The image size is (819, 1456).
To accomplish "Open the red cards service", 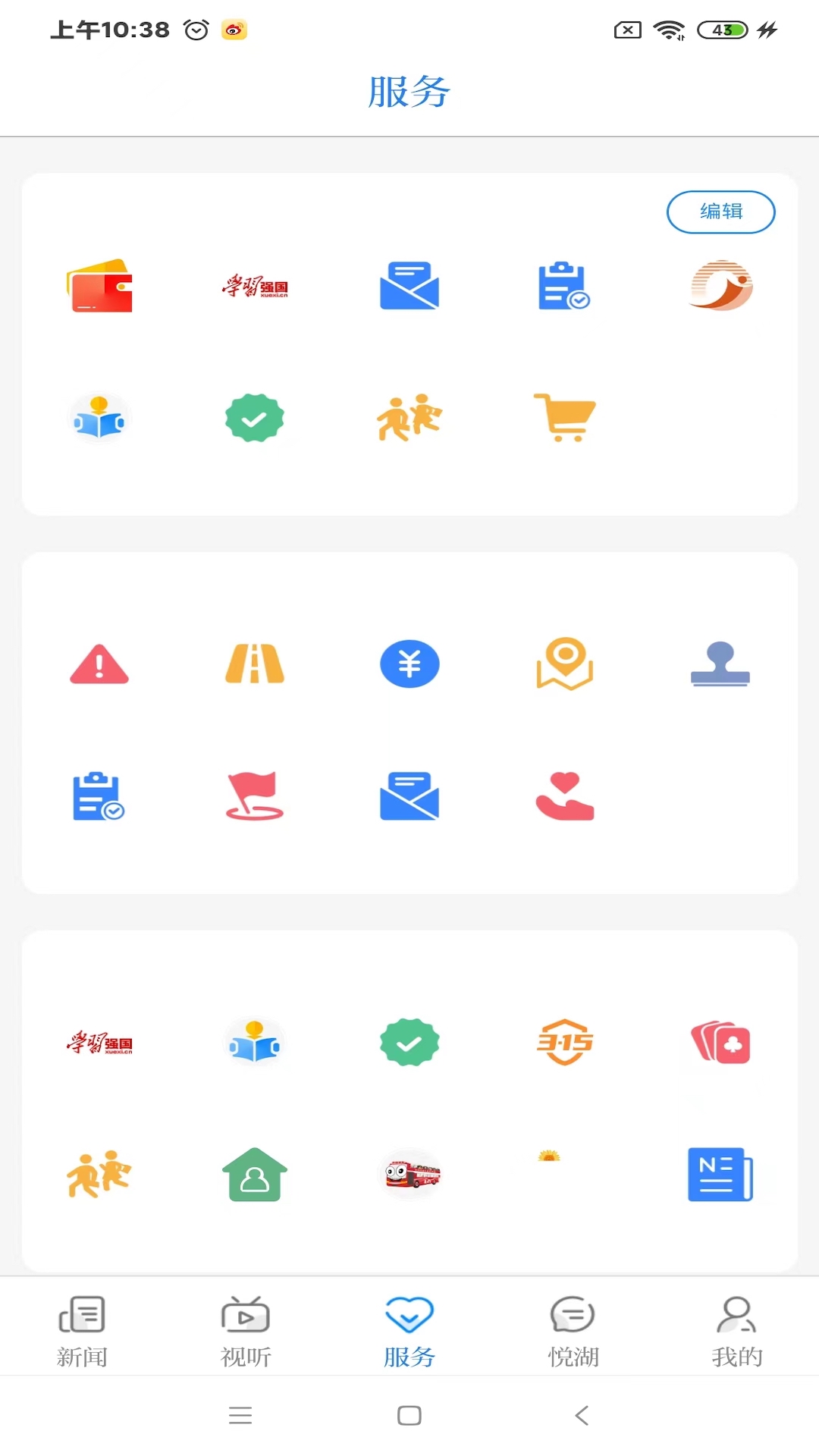I will point(720,1043).
